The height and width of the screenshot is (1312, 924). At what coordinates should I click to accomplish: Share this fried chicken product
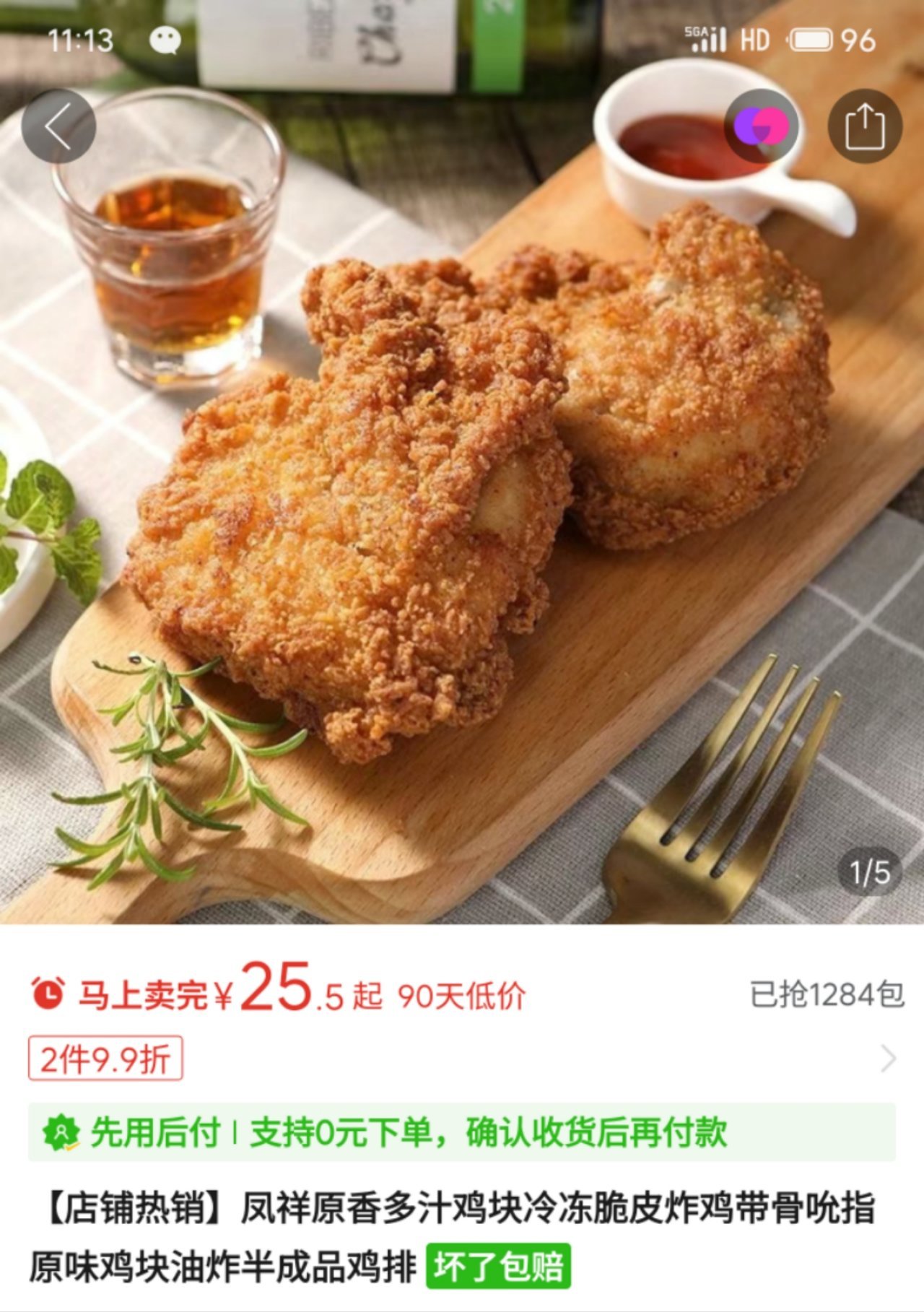click(864, 126)
